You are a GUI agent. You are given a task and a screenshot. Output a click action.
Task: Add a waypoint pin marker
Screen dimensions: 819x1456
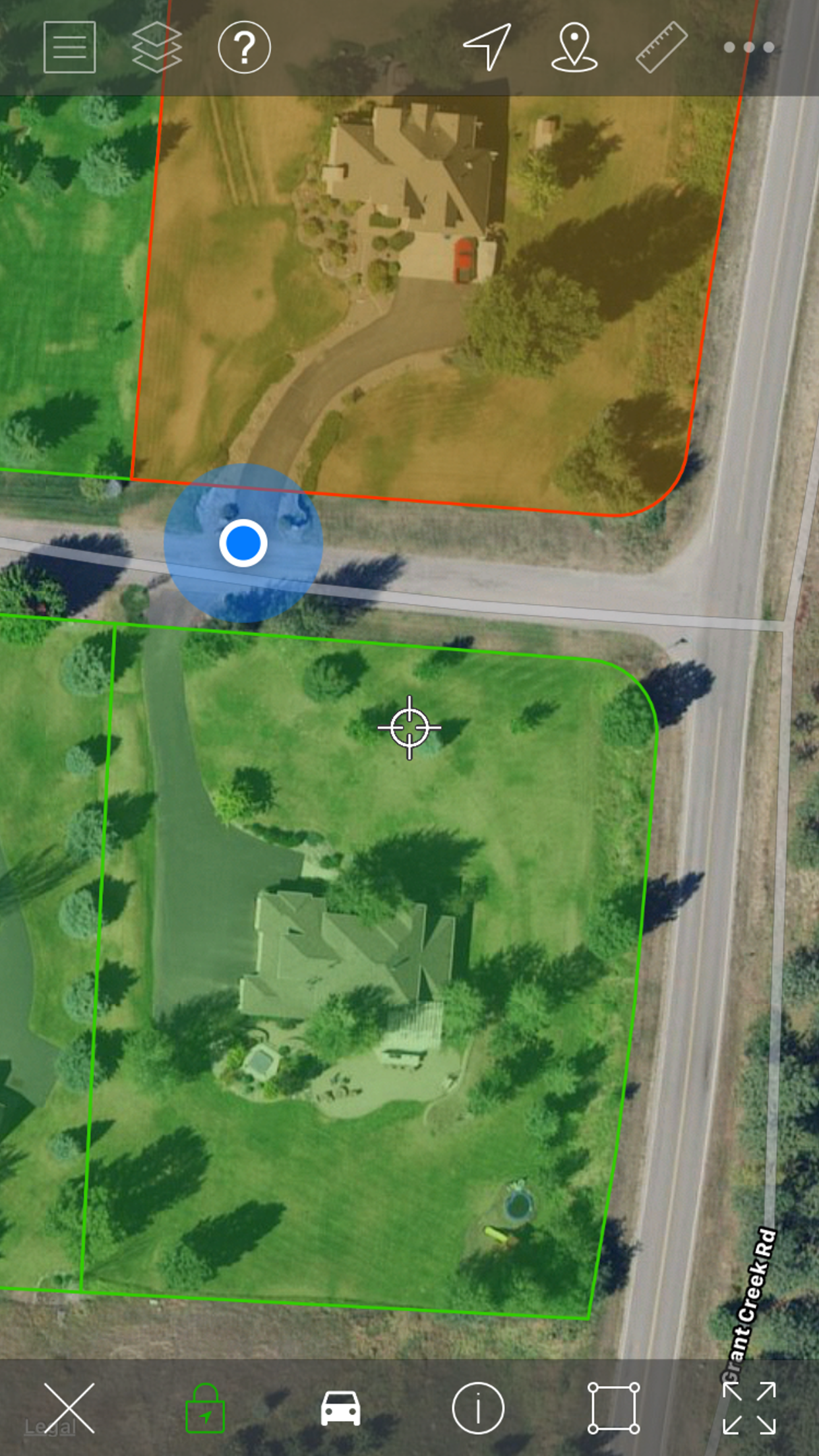574,46
